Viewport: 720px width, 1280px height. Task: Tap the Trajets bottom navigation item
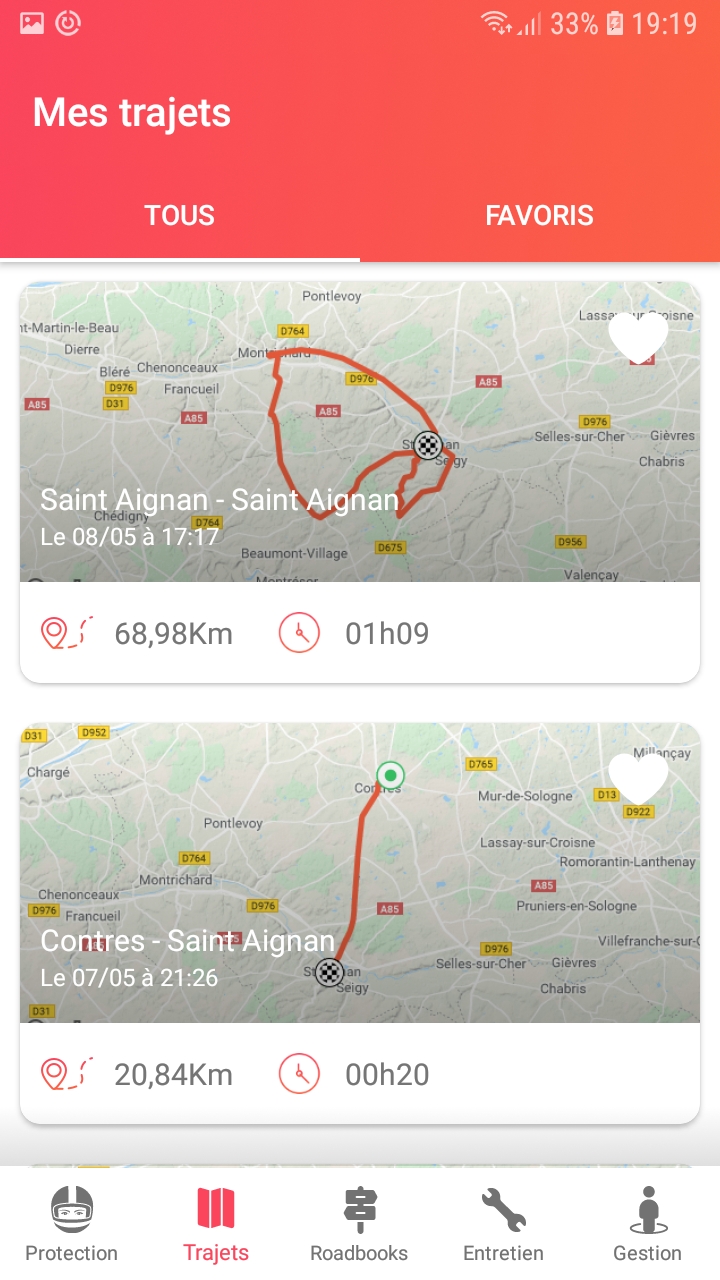(216, 1224)
